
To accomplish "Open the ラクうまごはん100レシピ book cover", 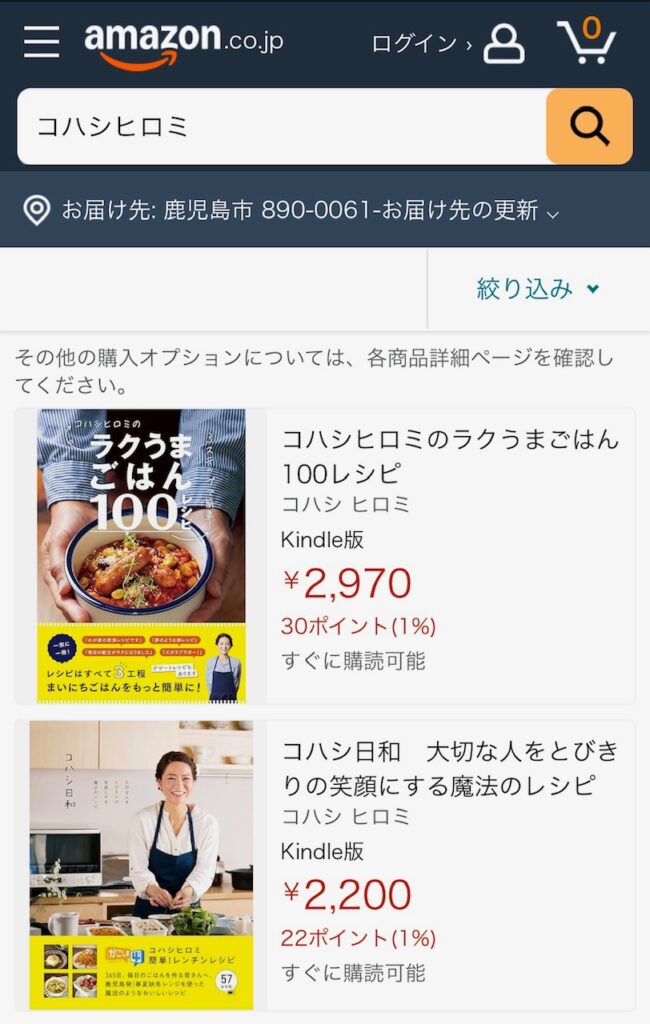I will coord(141,555).
